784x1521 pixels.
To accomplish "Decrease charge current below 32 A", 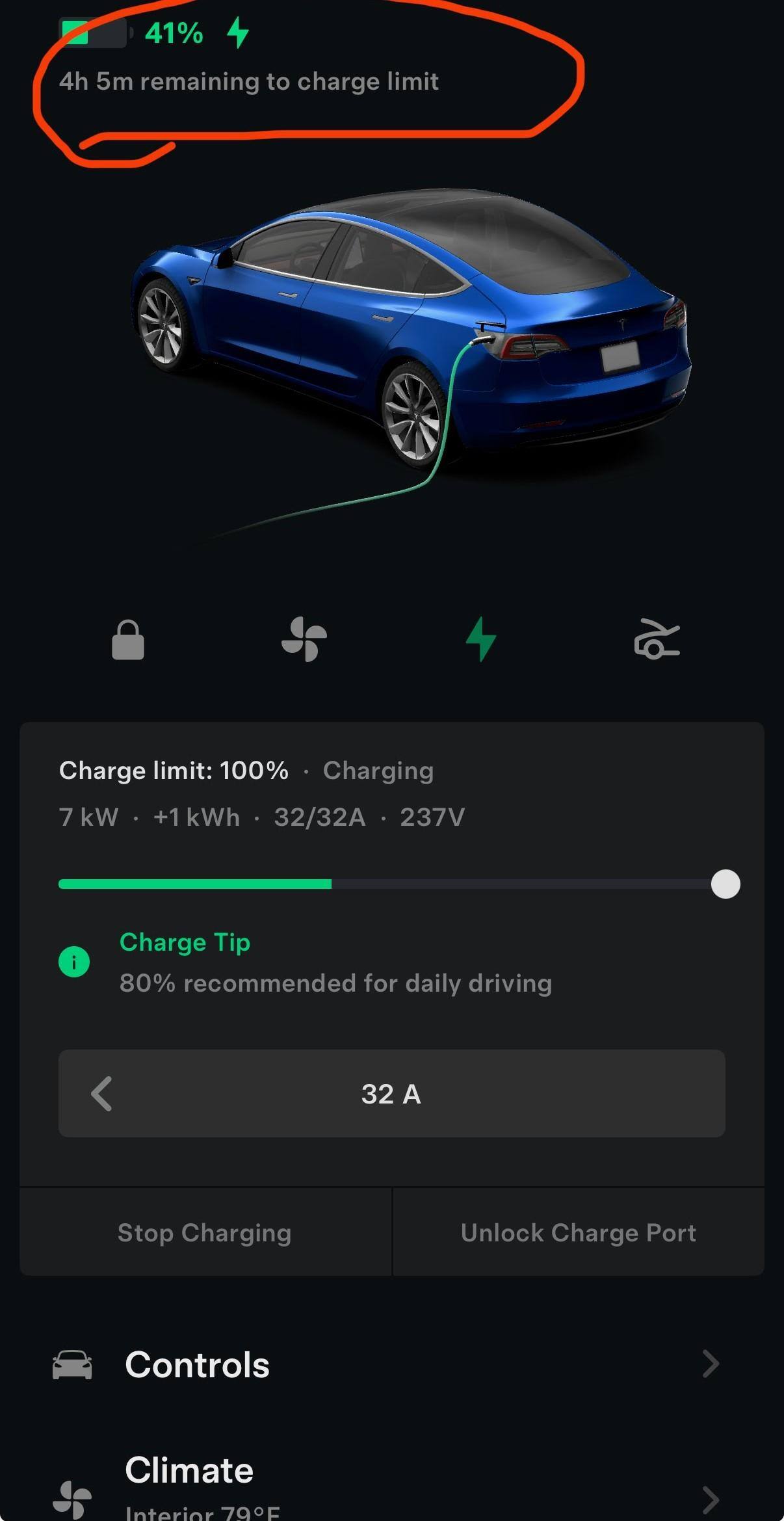I will click(x=102, y=1094).
